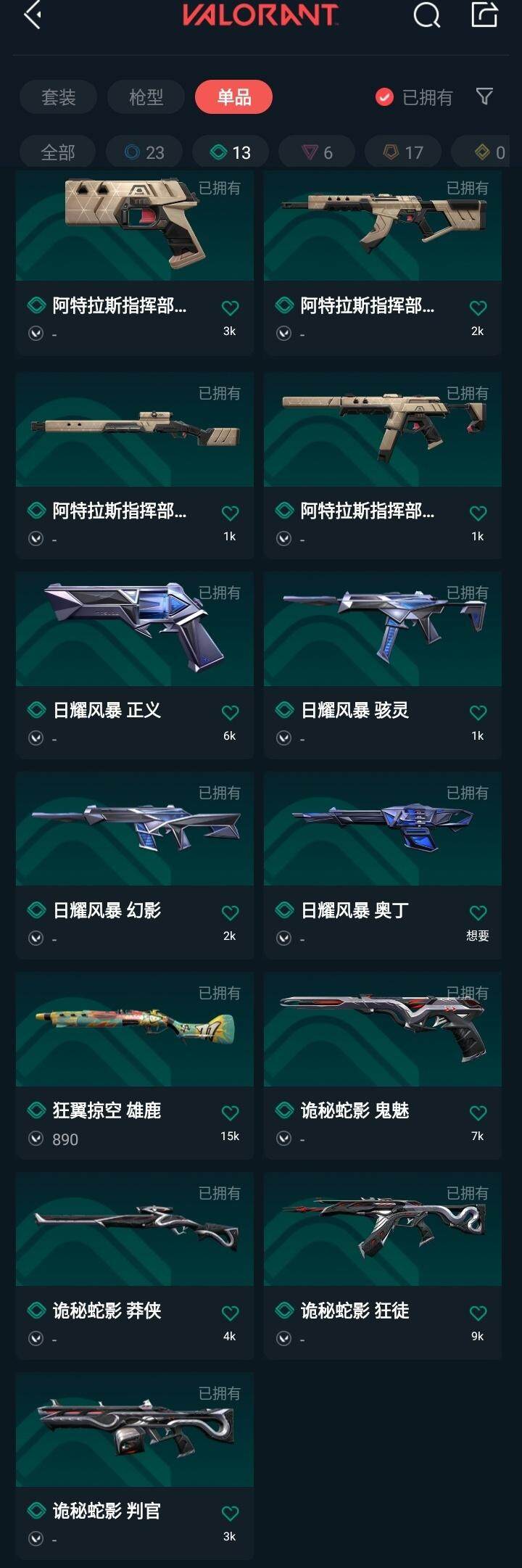
Task: Like the 诡秘蛇影 鬼魅 skin
Action: click(x=478, y=1113)
